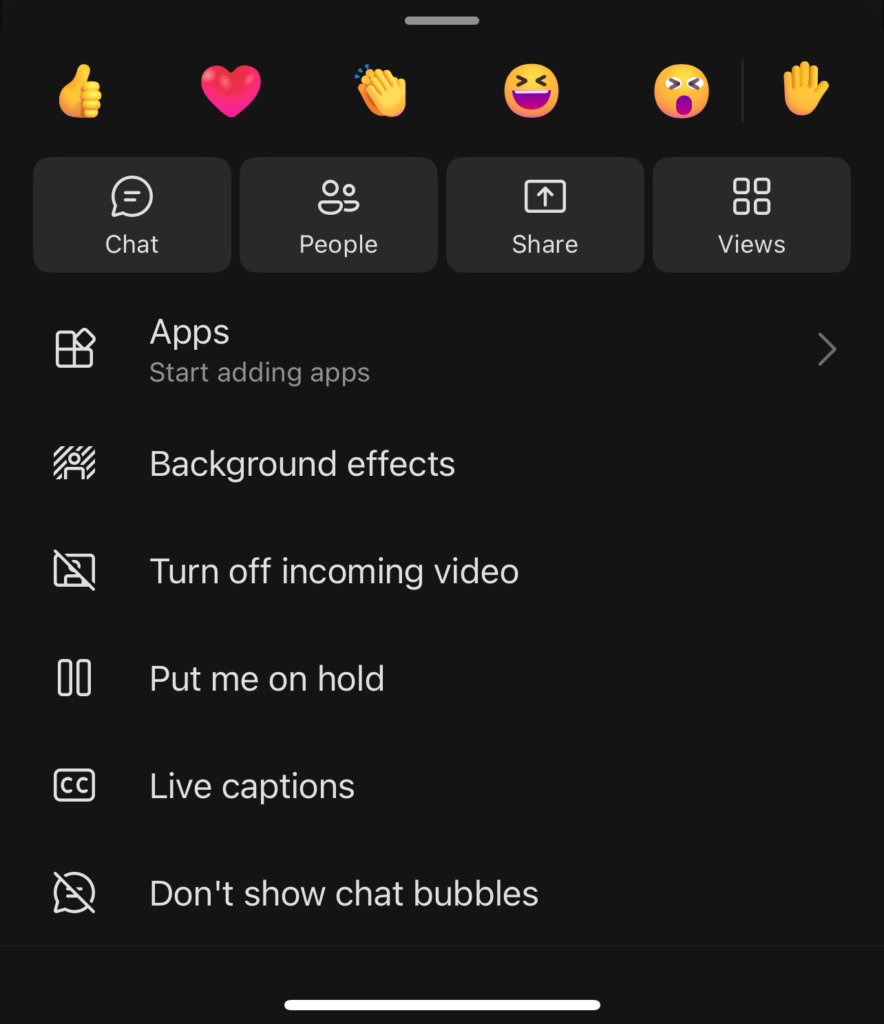The image size is (884, 1024).
Task: React with the surprised face emoji
Action: pos(681,91)
